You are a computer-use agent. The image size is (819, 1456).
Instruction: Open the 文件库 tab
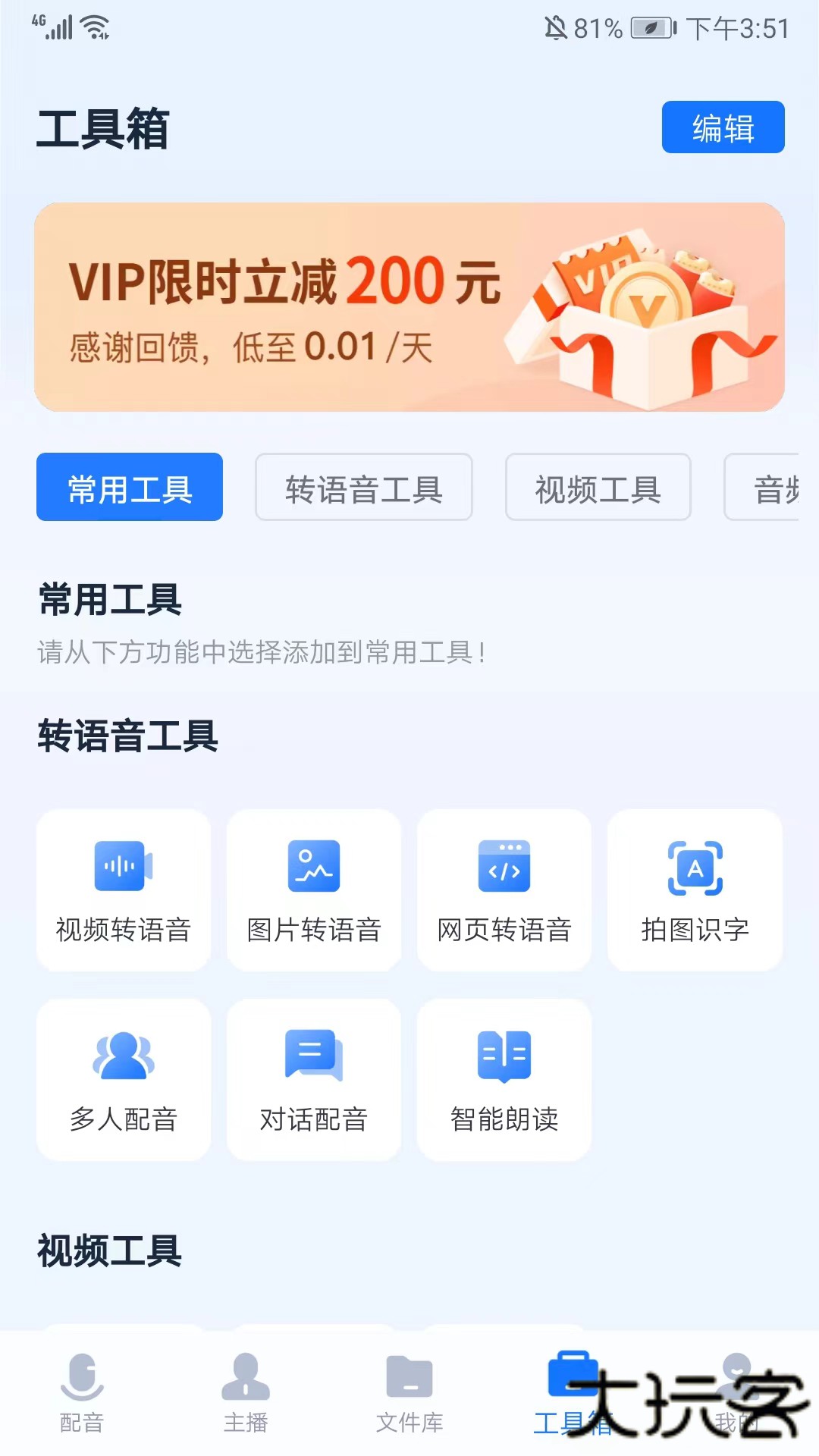tap(409, 1392)
